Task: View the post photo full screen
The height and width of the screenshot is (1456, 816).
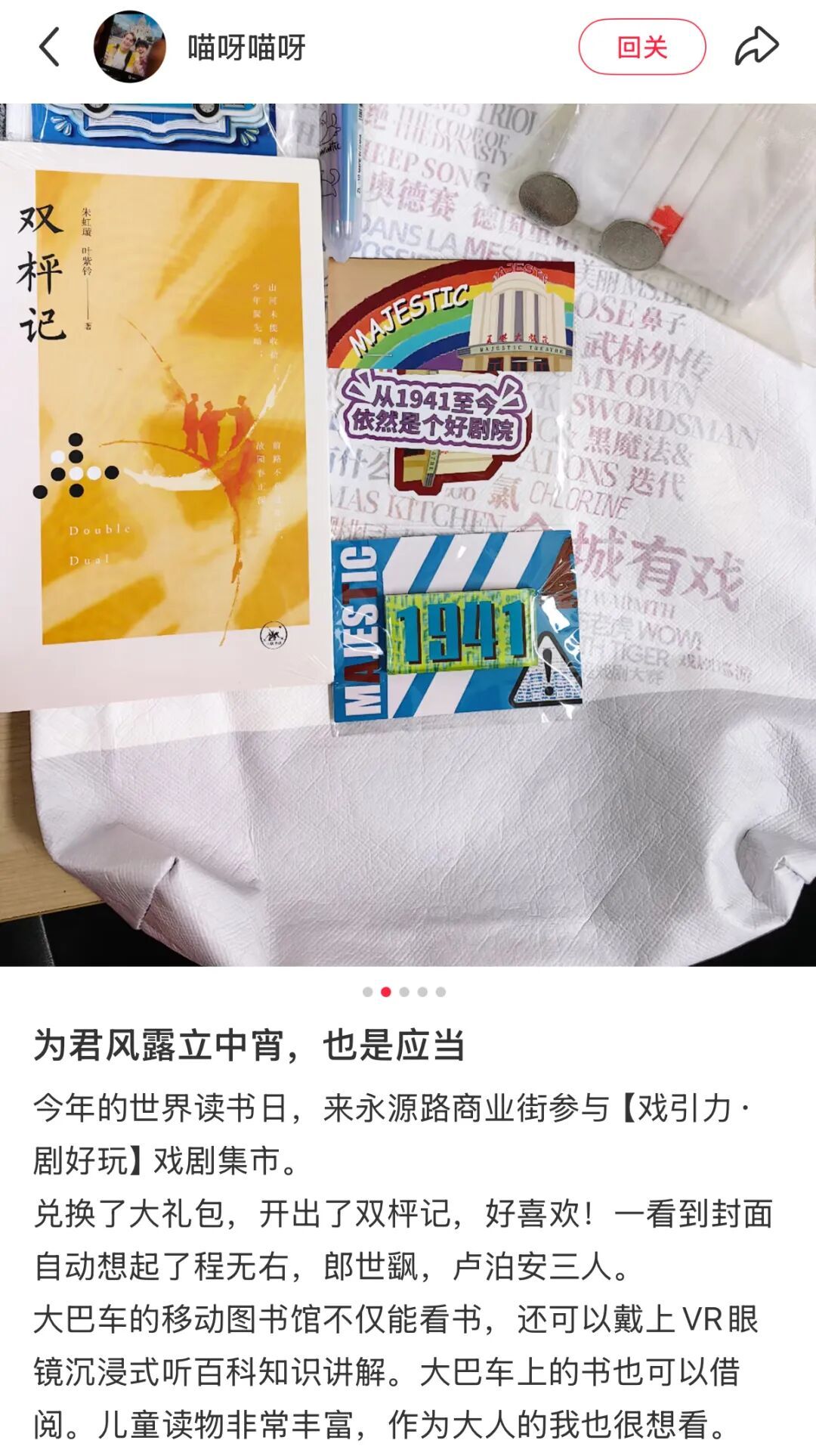Action: (x=408, y=534)
